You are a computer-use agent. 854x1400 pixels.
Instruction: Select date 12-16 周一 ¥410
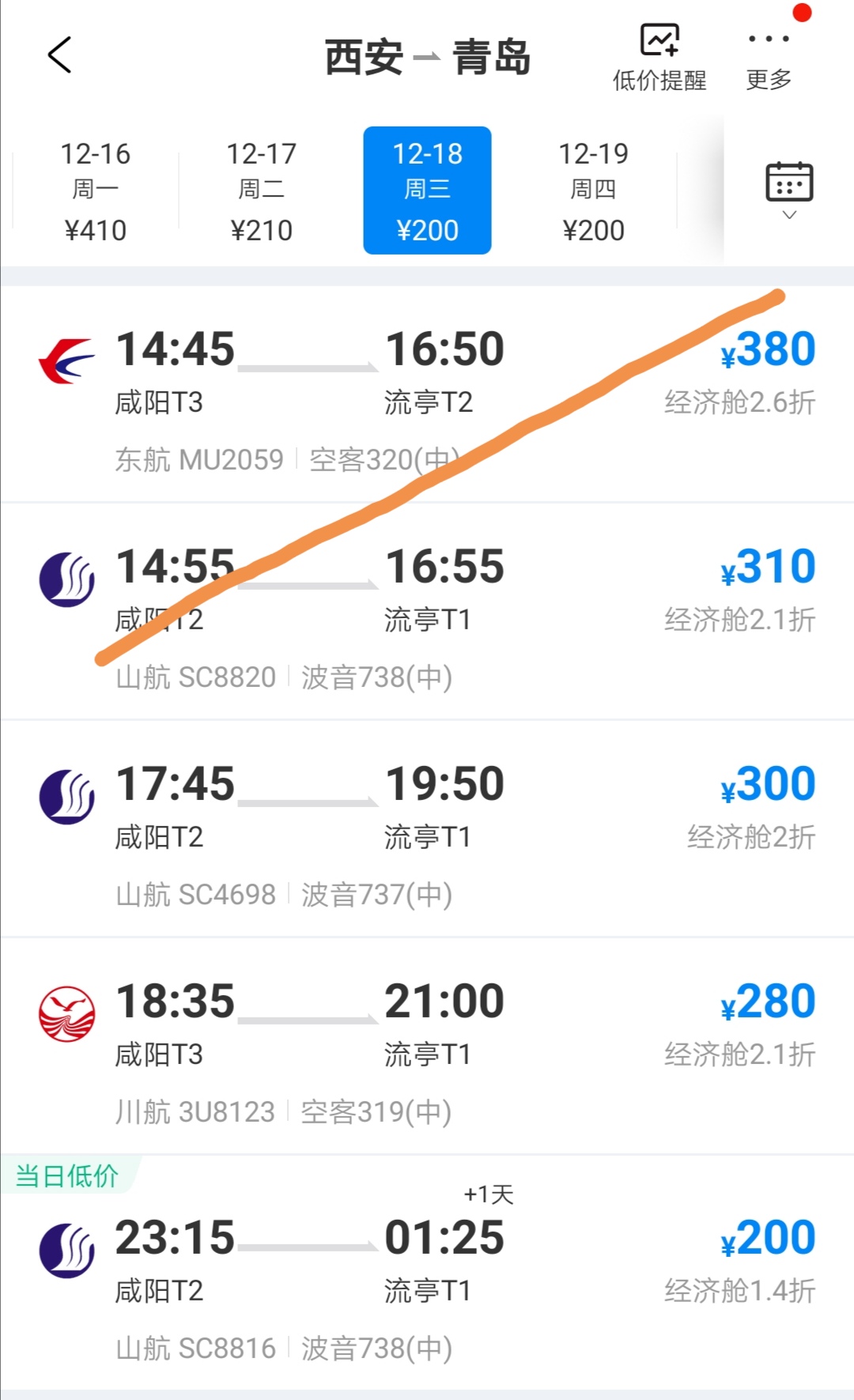pyautogui.click(x=96, y=191)
